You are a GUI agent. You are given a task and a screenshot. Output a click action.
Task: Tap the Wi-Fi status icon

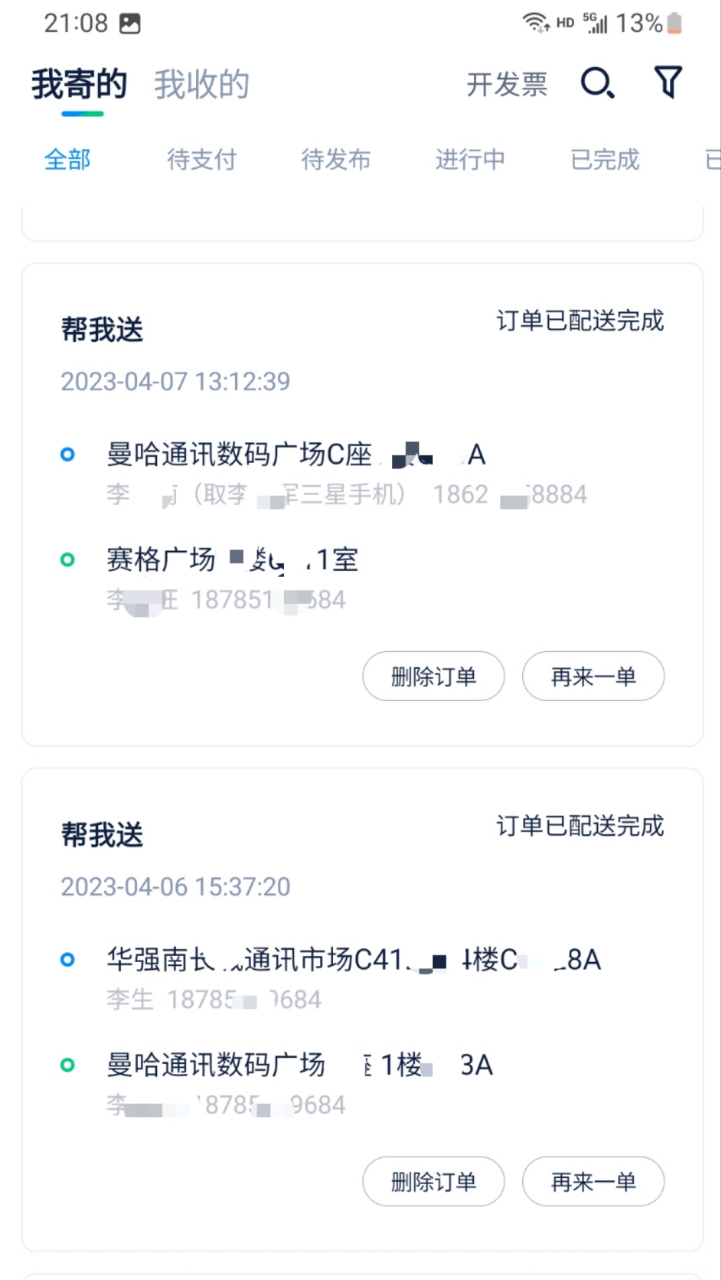(x=537, y=22)
